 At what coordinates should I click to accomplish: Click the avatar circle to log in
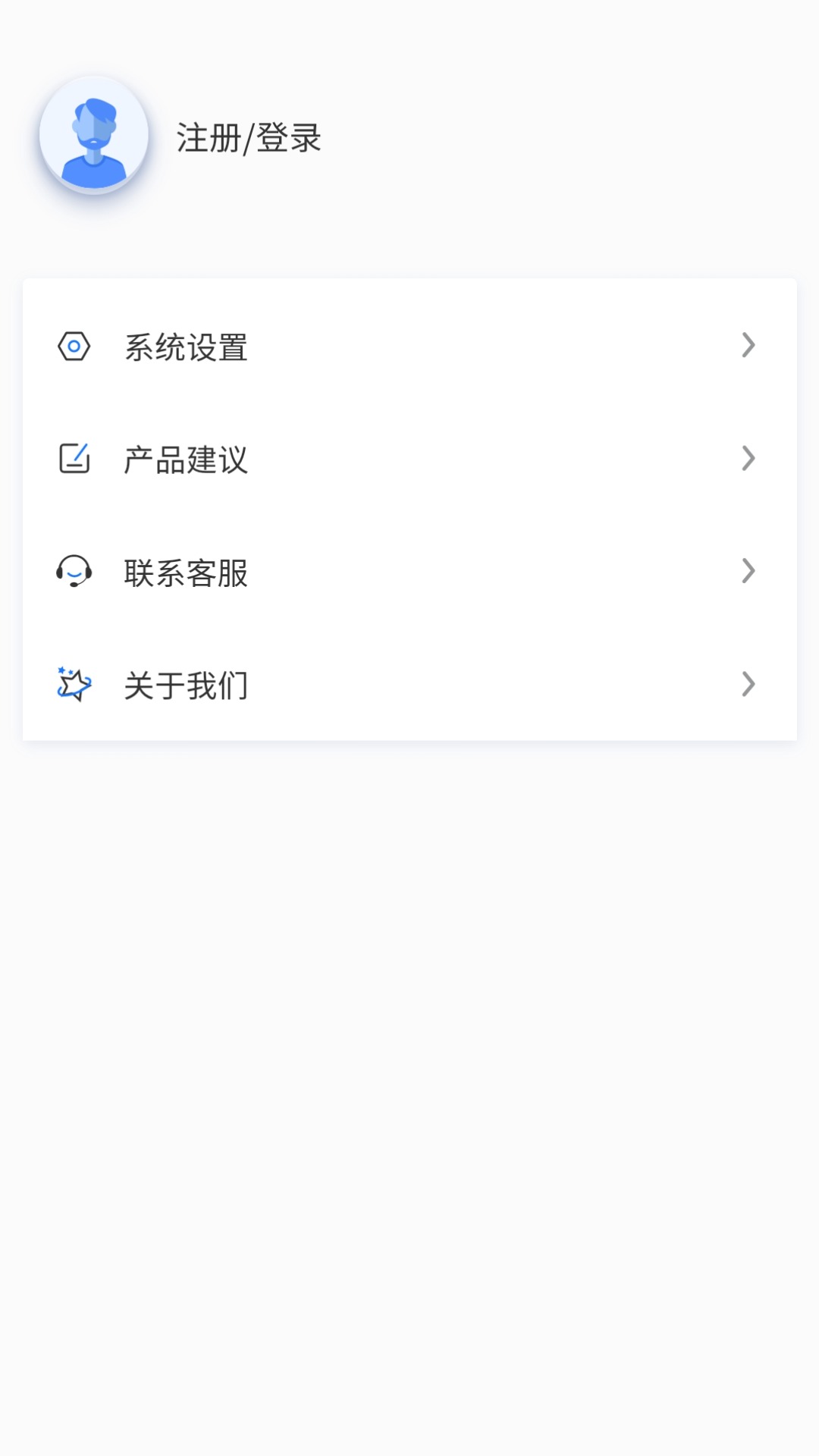click(92, 135)
